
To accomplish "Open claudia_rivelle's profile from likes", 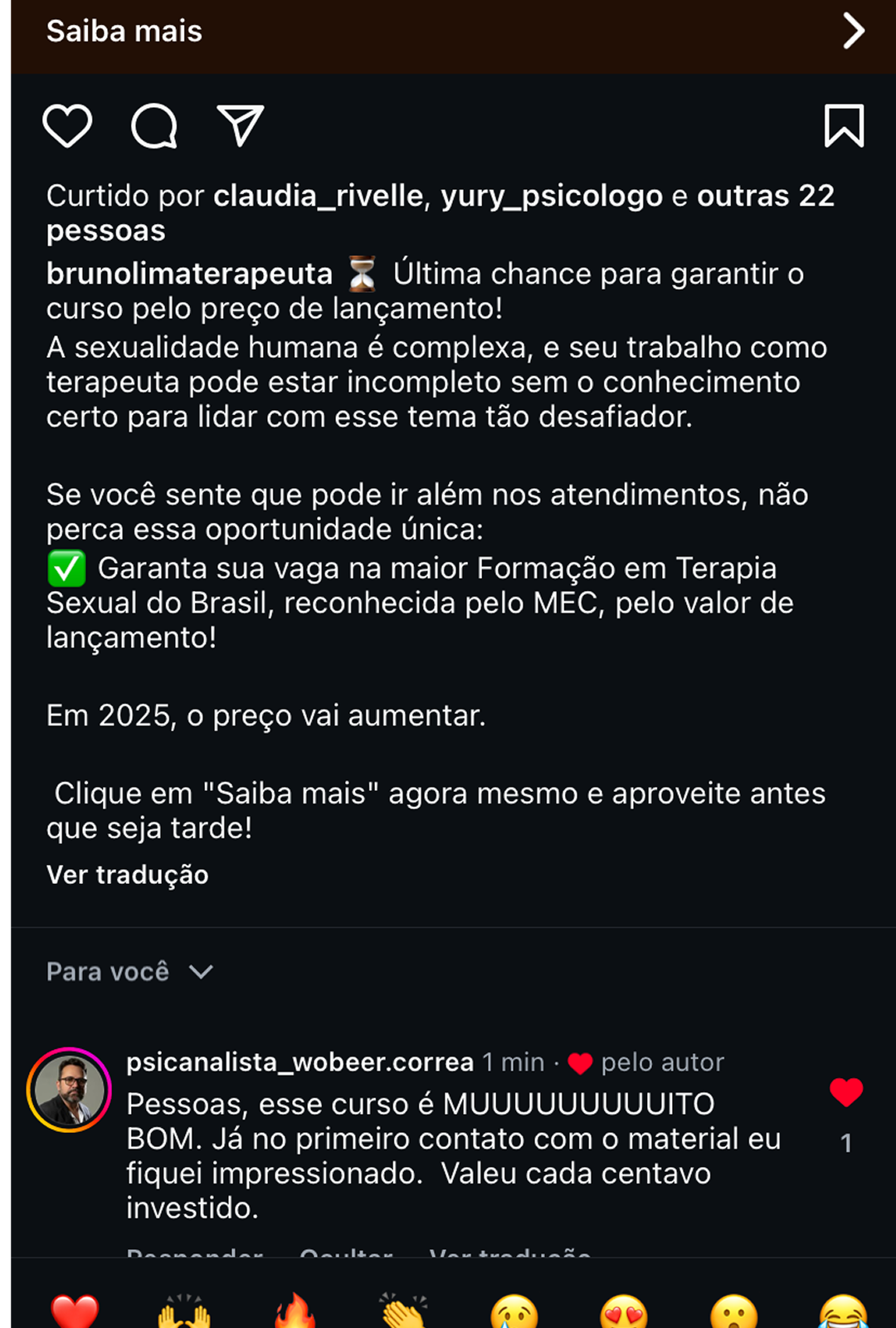I will click(319, 196).
